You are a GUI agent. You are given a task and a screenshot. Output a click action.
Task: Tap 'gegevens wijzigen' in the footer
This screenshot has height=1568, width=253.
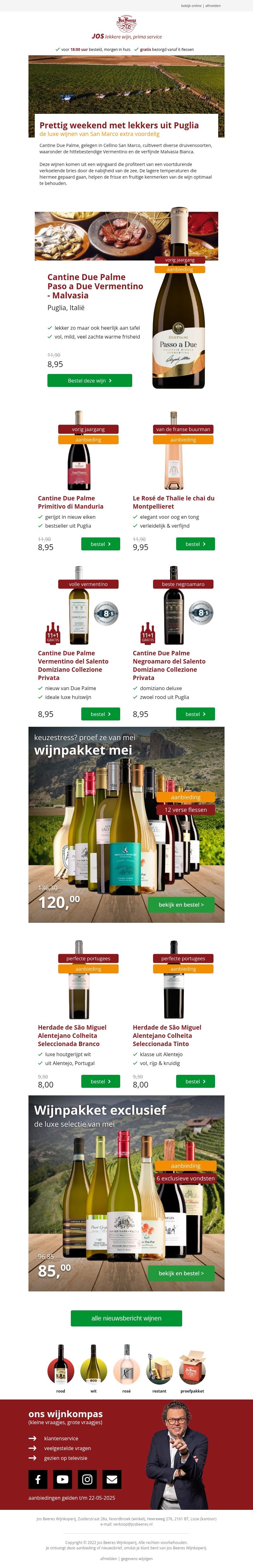point(137,1558)
